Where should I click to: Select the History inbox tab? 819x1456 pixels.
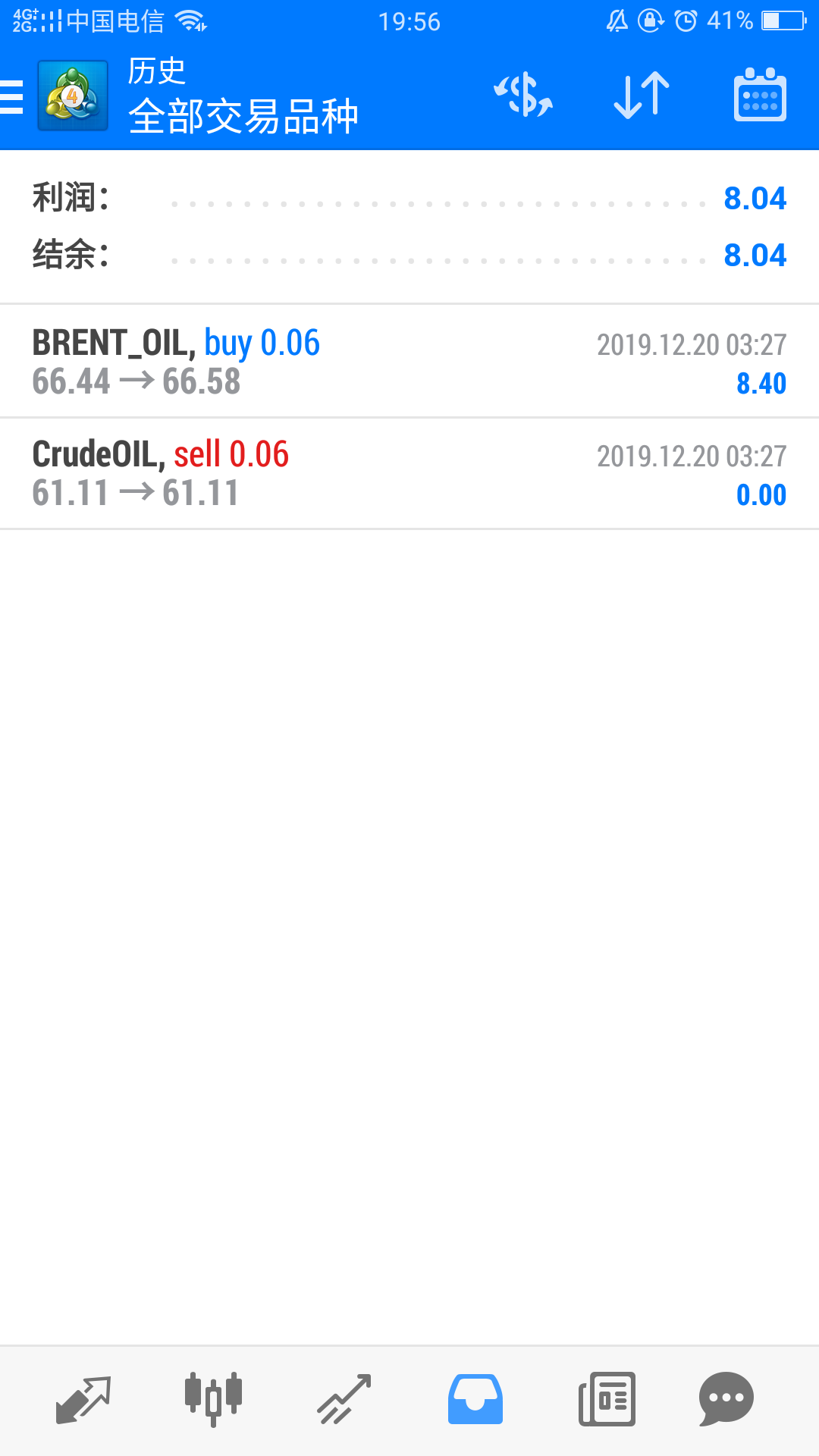tap(475, 1399)
